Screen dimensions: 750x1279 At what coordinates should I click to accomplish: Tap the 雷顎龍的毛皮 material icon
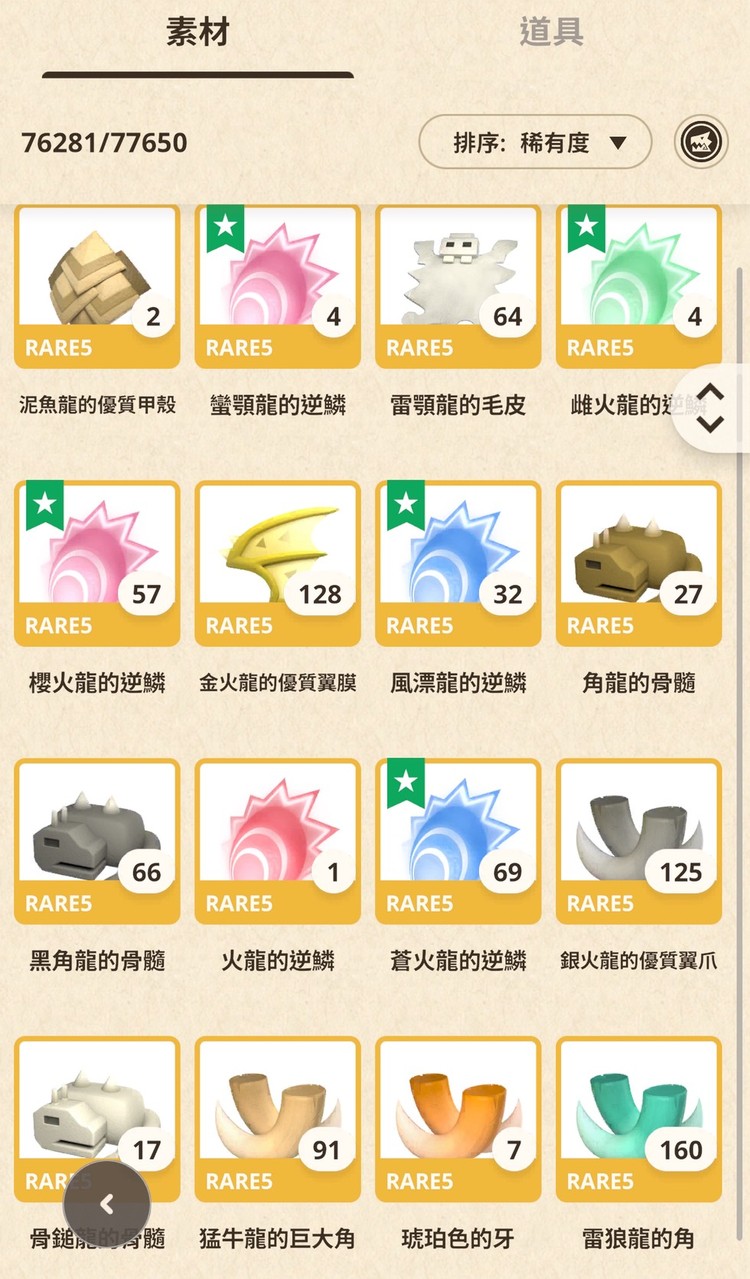[x=458, y=275]
